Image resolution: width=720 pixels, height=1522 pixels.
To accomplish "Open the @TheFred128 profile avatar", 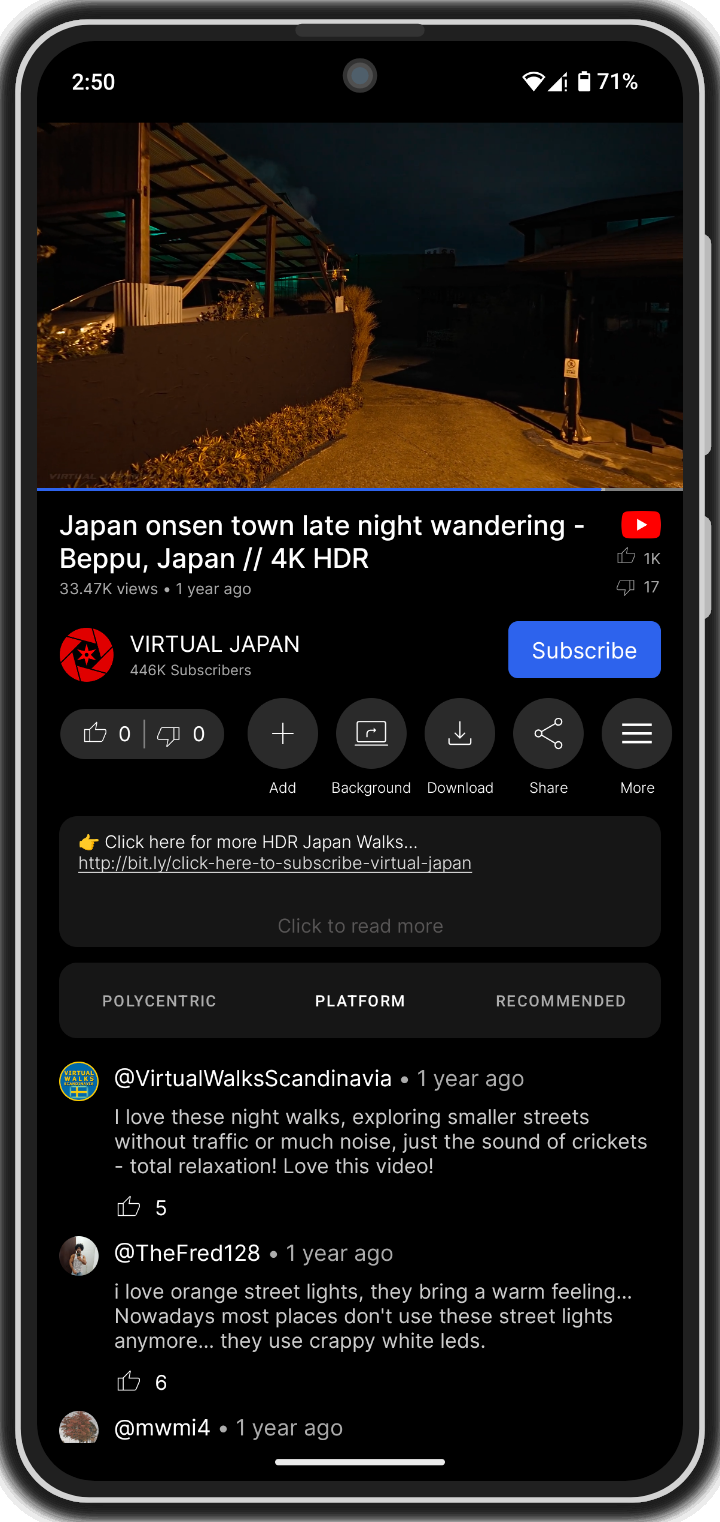I will pyautogui.click(x=79, y=1256).
